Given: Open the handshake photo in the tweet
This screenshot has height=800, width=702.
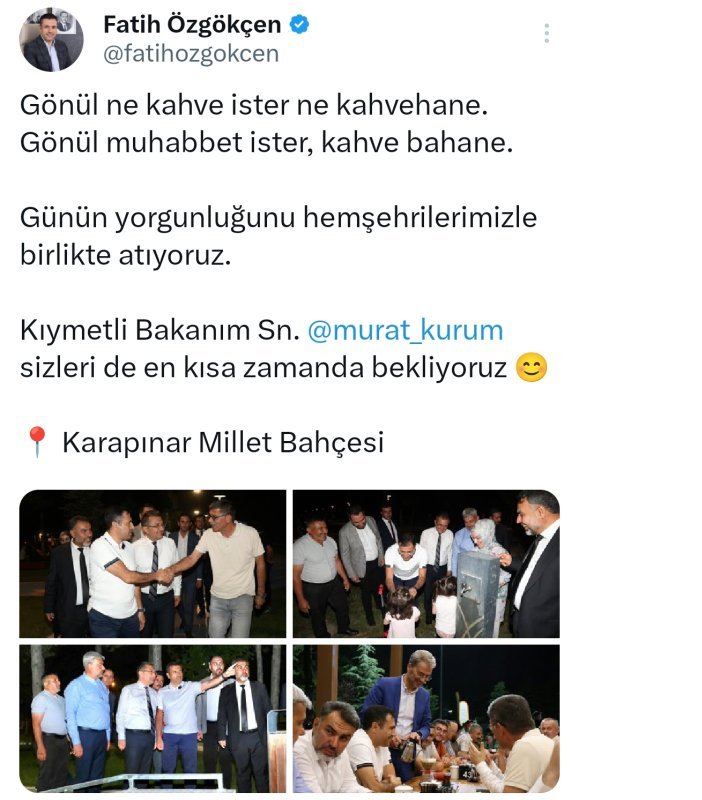Looking at the screenshot, I should pyautogui.click(x=153, y=564).
